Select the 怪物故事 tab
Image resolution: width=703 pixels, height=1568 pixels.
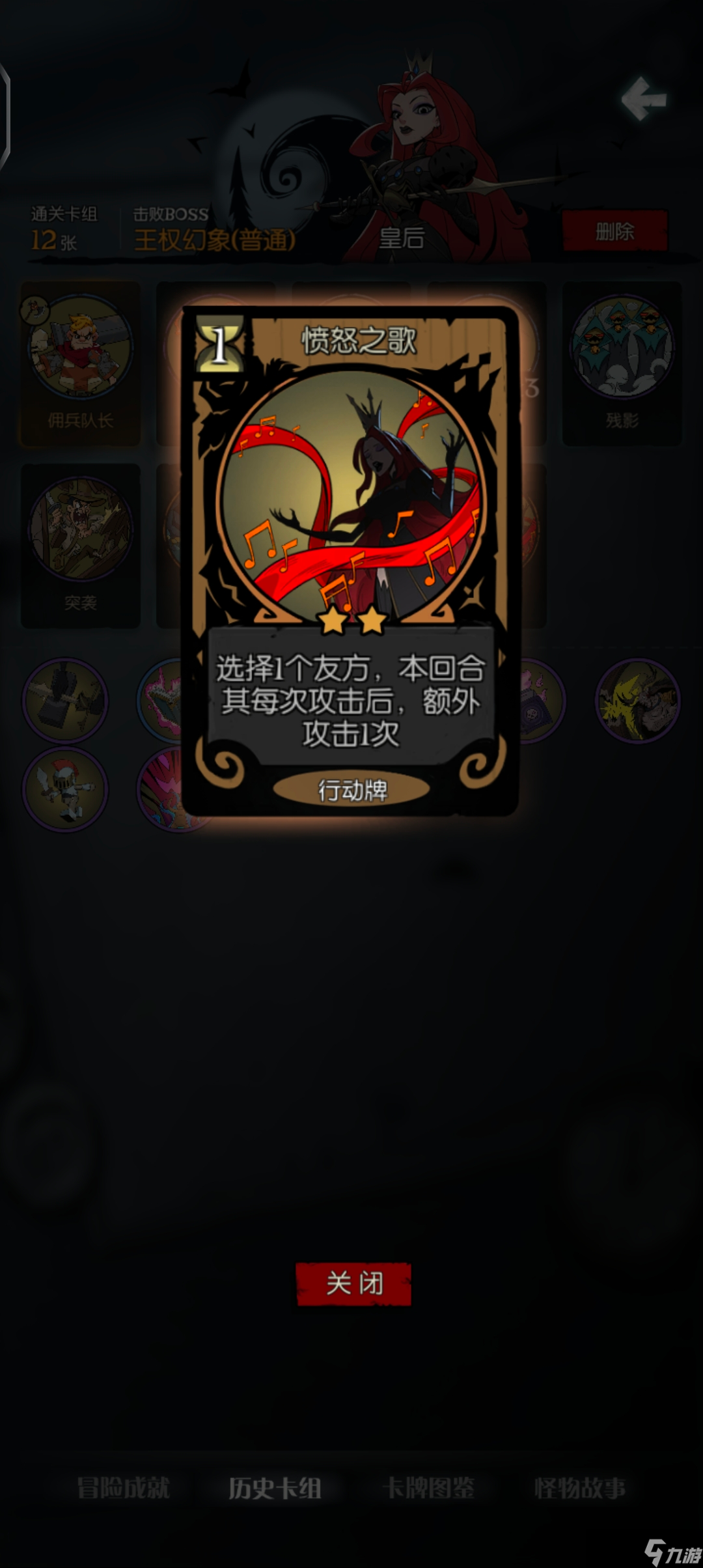579,1488
